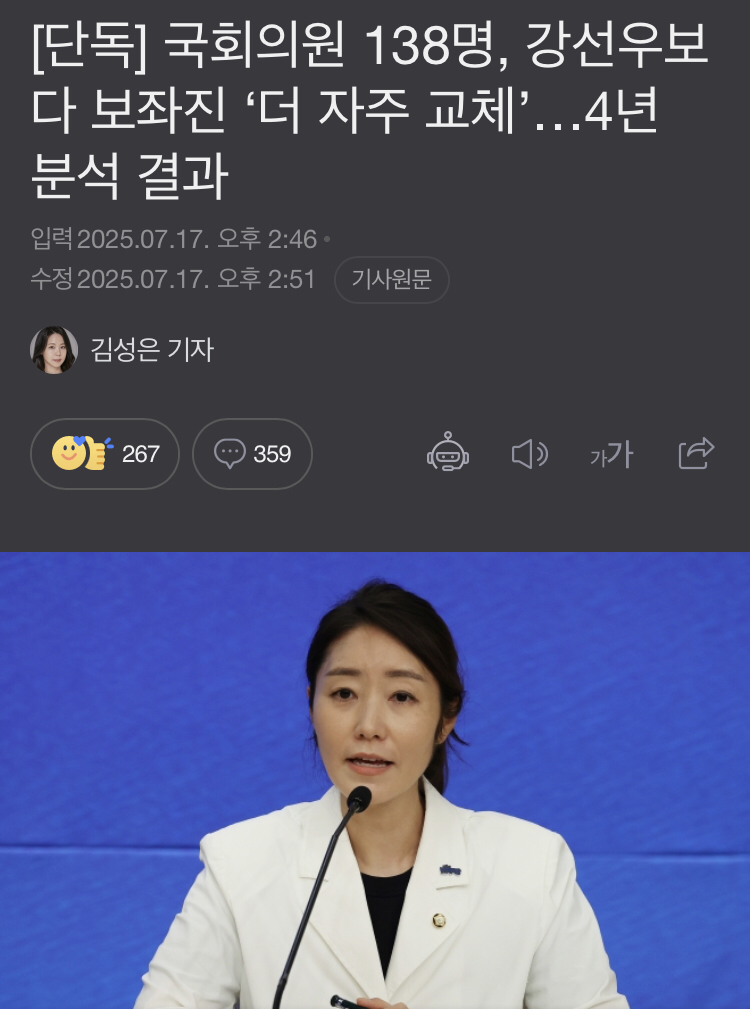Screen dimensions: 750x1009
Task: React to the article with 267 reactions
Action: coord(105,454)
